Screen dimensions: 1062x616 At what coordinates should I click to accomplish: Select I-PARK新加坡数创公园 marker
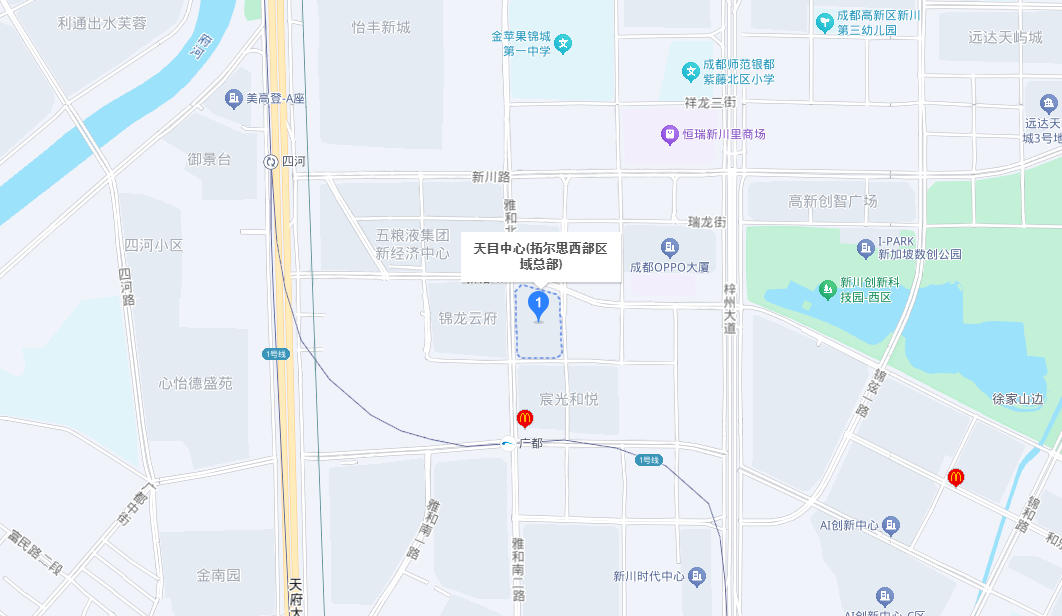pos(866,247)
